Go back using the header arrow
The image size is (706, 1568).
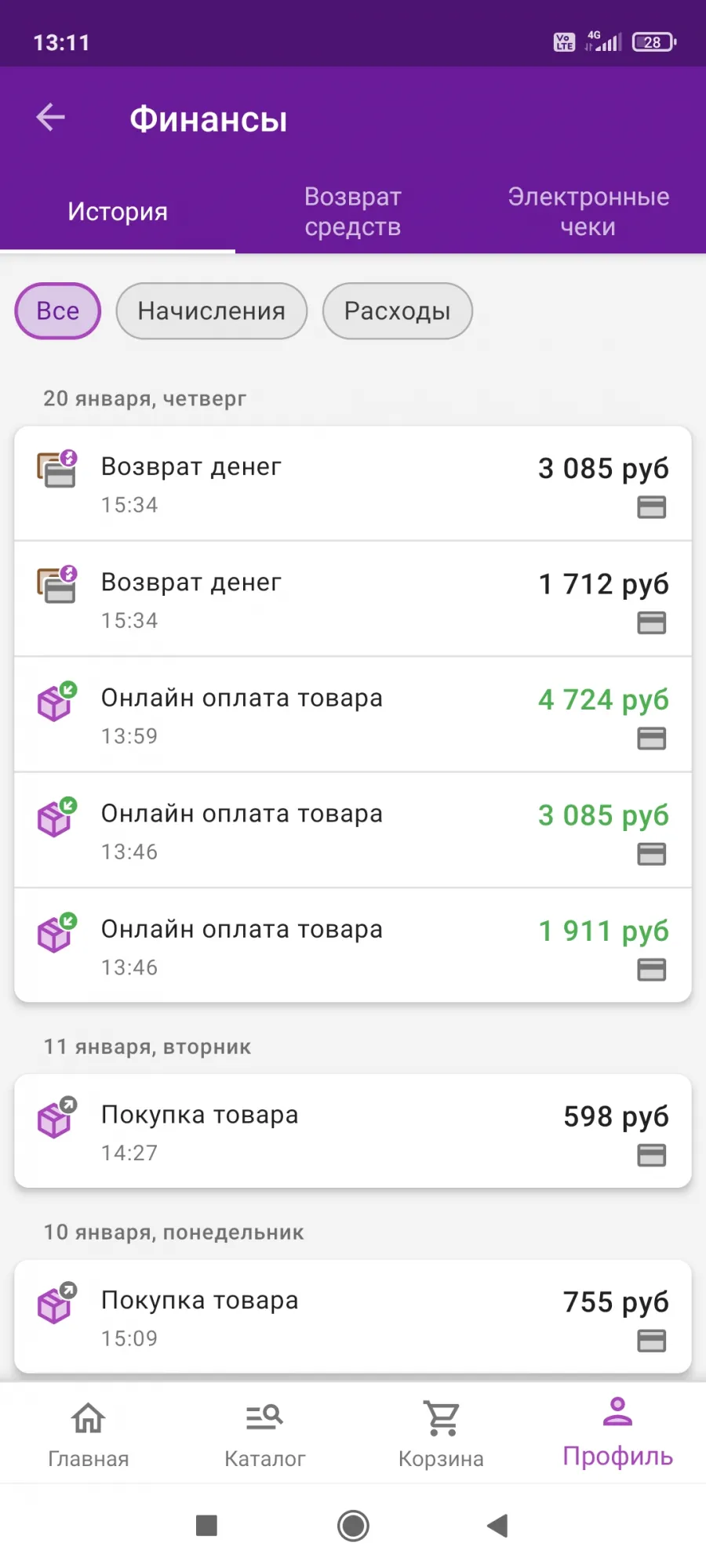51,118
